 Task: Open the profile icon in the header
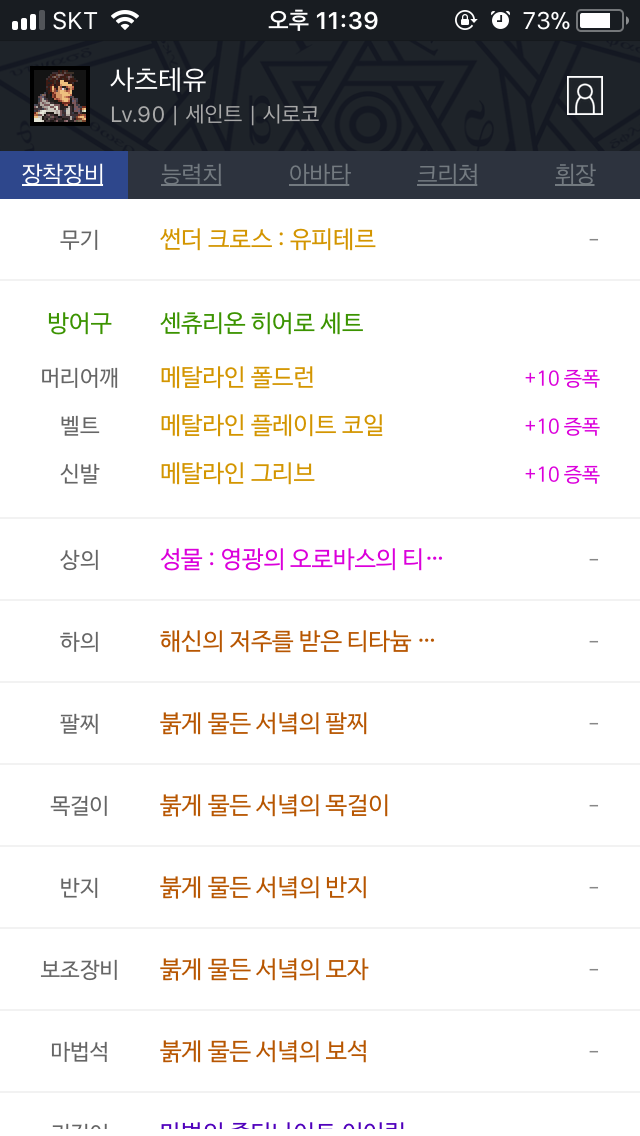pyautogui.click(x=584, y=96)
